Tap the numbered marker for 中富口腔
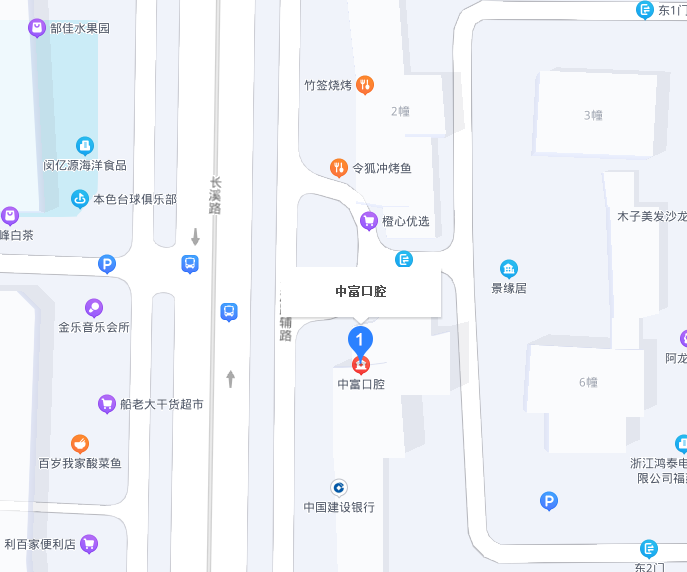Screen dimensions: 687x572 point(361,340)
